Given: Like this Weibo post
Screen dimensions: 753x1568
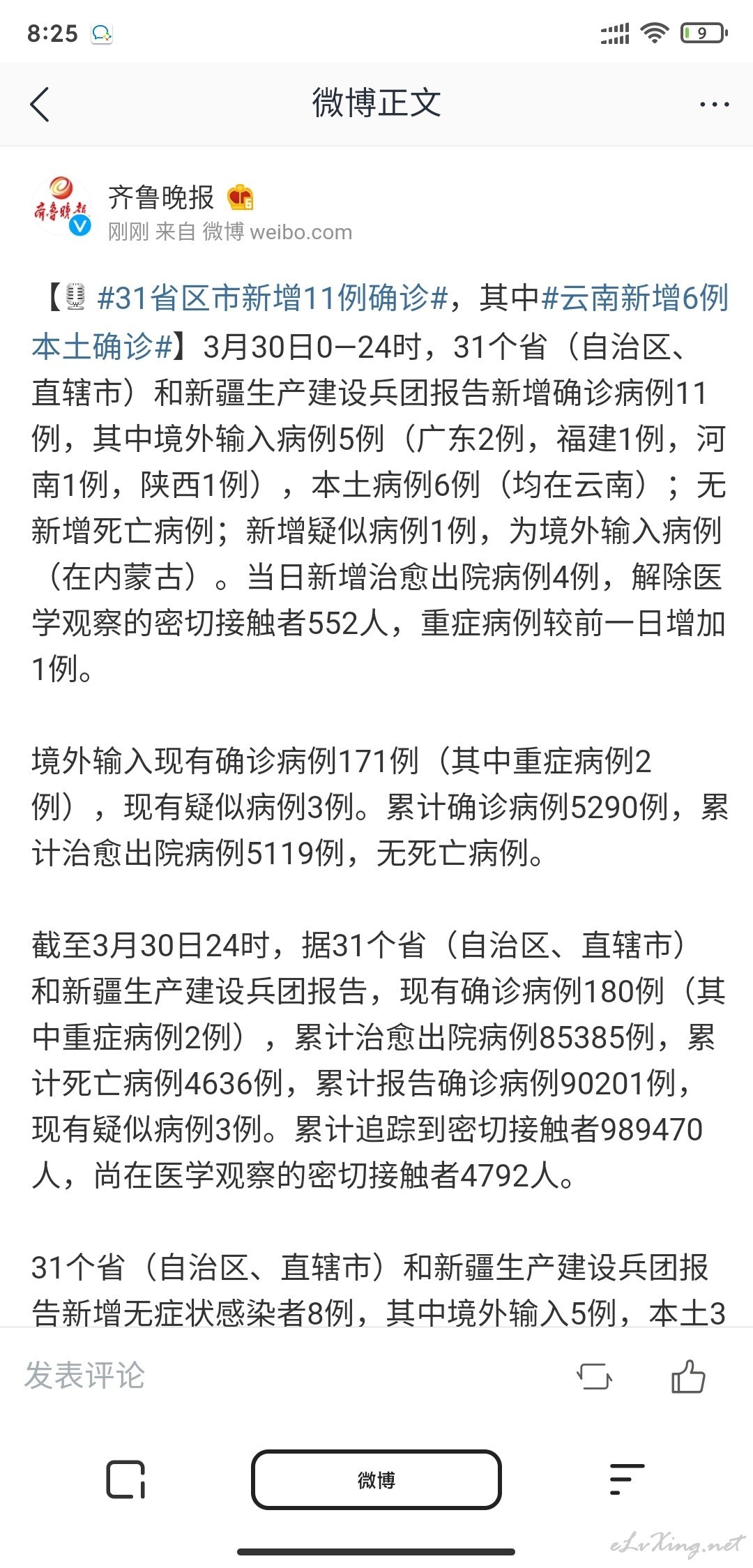Looking at the screenshot, I should click(688, 1375).
